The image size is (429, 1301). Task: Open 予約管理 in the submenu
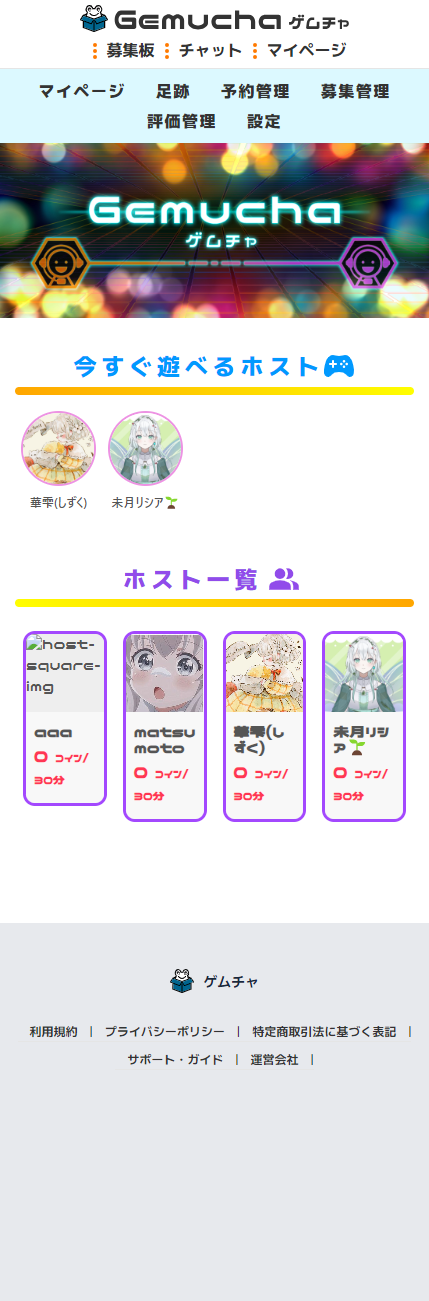(255, 92)
